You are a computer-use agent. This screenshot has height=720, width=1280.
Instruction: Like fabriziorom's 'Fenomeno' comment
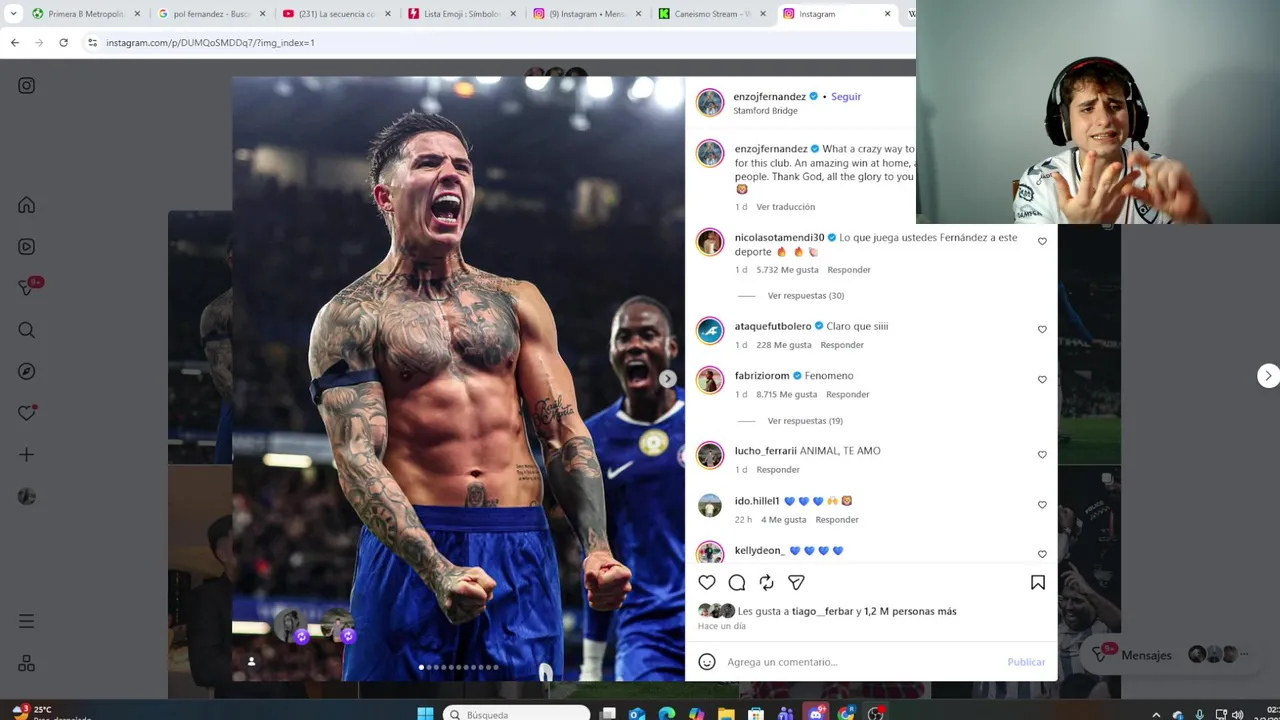point(1042,379)
